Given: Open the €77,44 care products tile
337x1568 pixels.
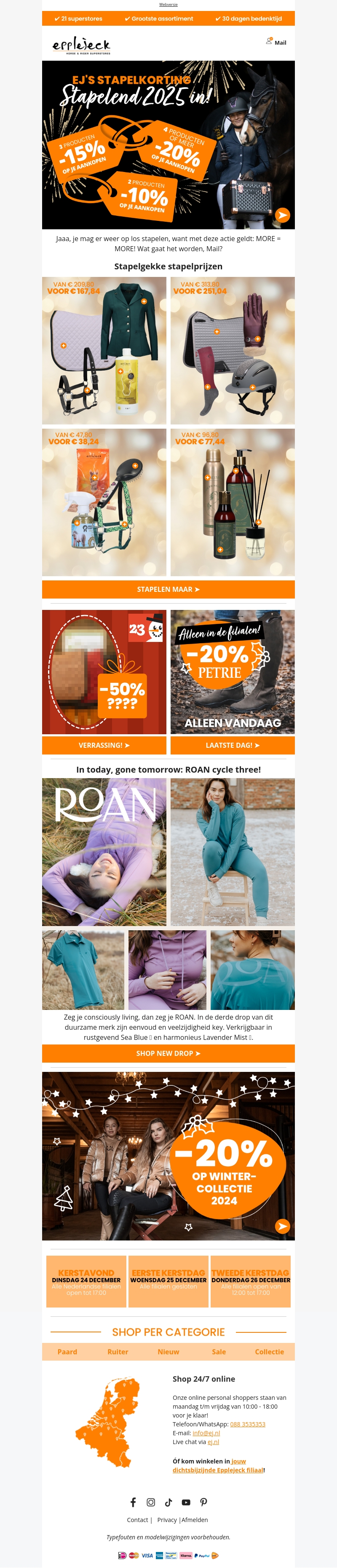Looking at the screenshot, I should tap(233, 502).
